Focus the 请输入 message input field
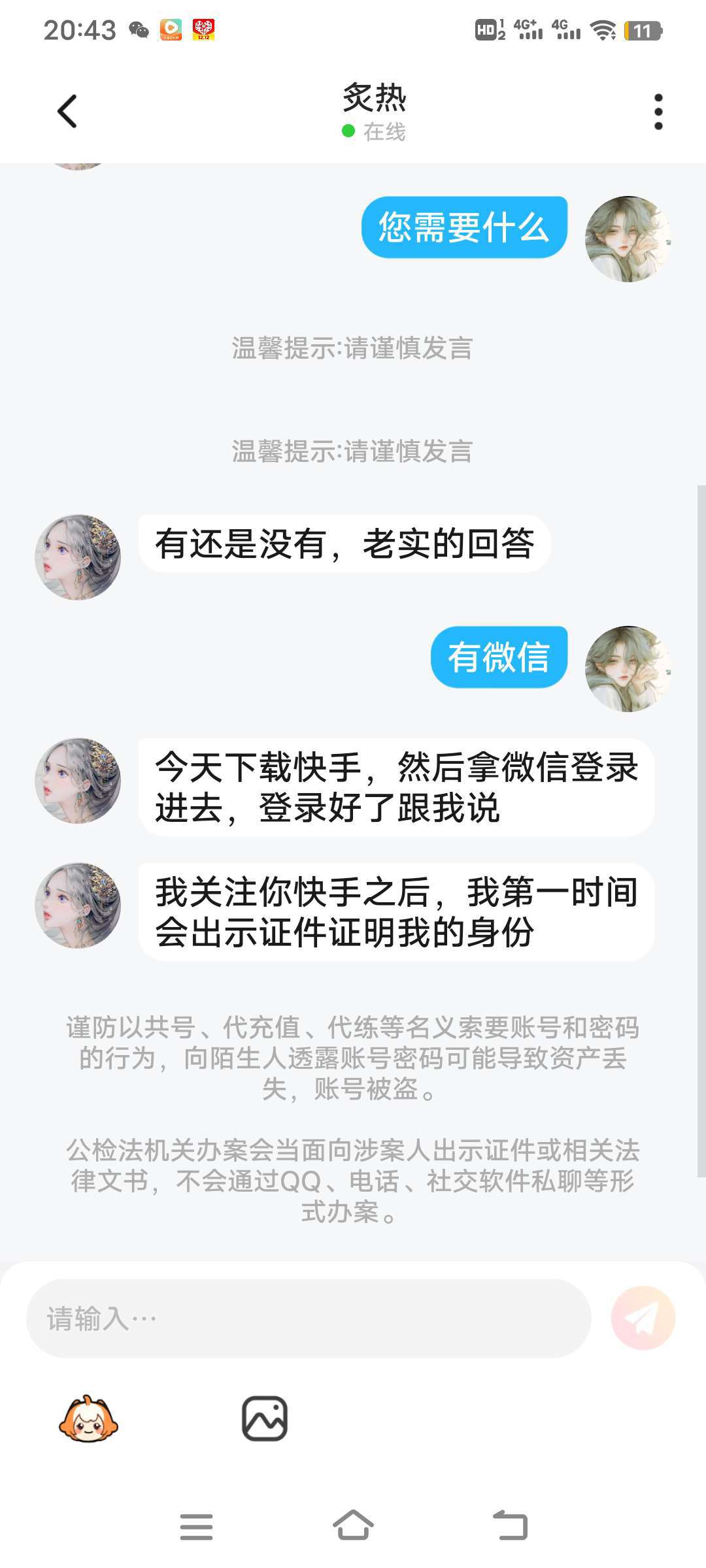Viewport: 706px width, 1568px height. point(309,1318)
